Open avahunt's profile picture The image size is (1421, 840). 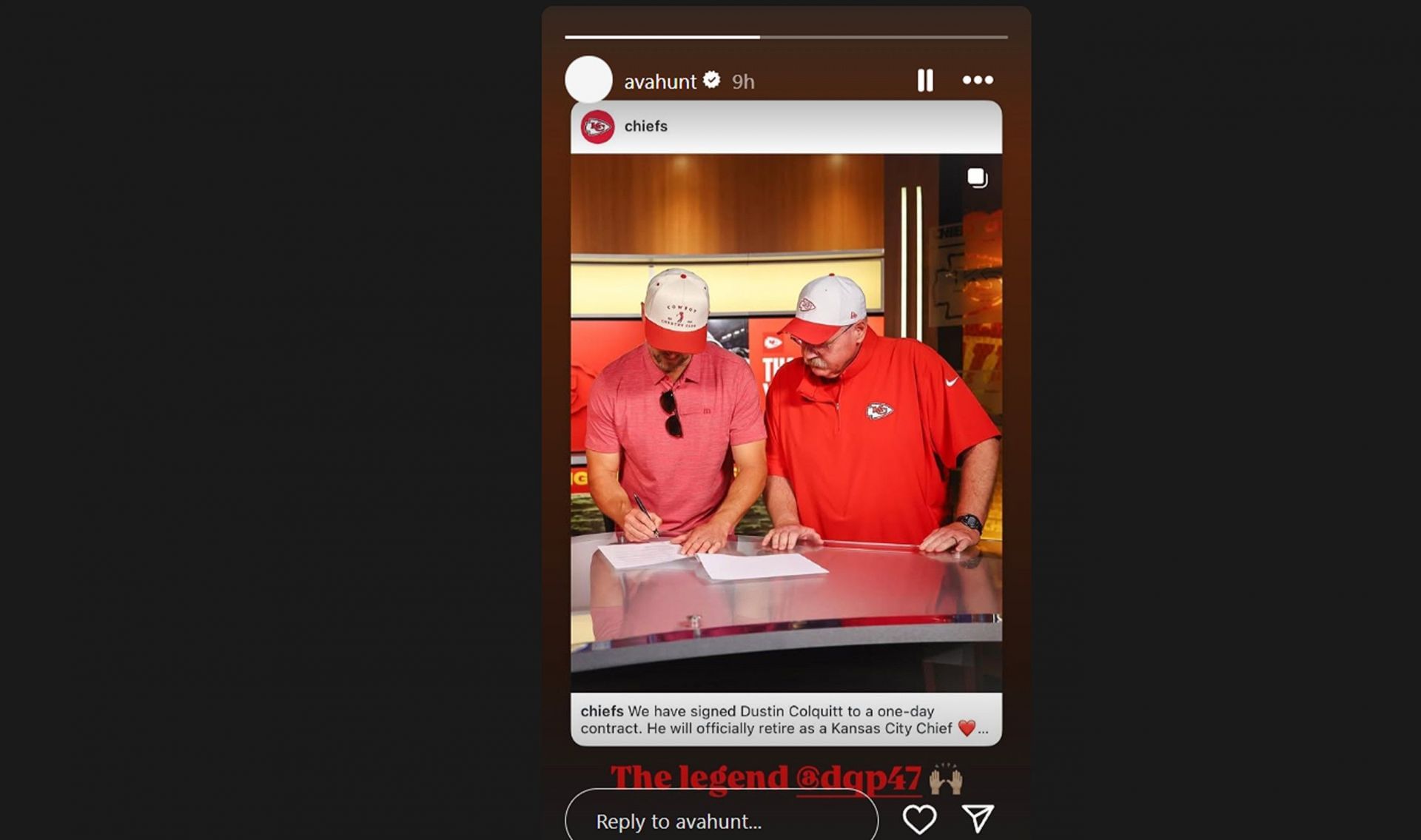coord(588,80)
